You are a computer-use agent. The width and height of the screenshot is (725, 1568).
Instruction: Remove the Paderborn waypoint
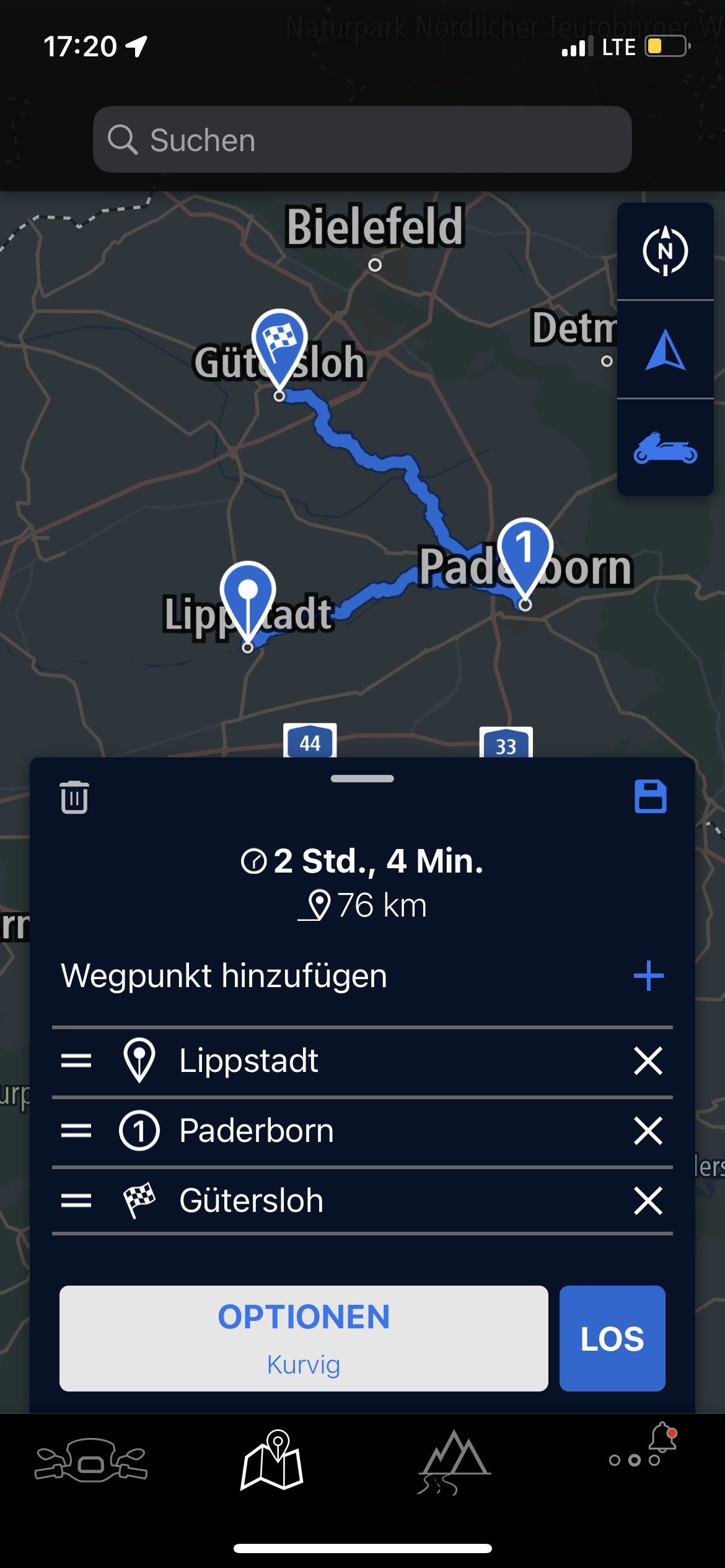click(648, 1131)
